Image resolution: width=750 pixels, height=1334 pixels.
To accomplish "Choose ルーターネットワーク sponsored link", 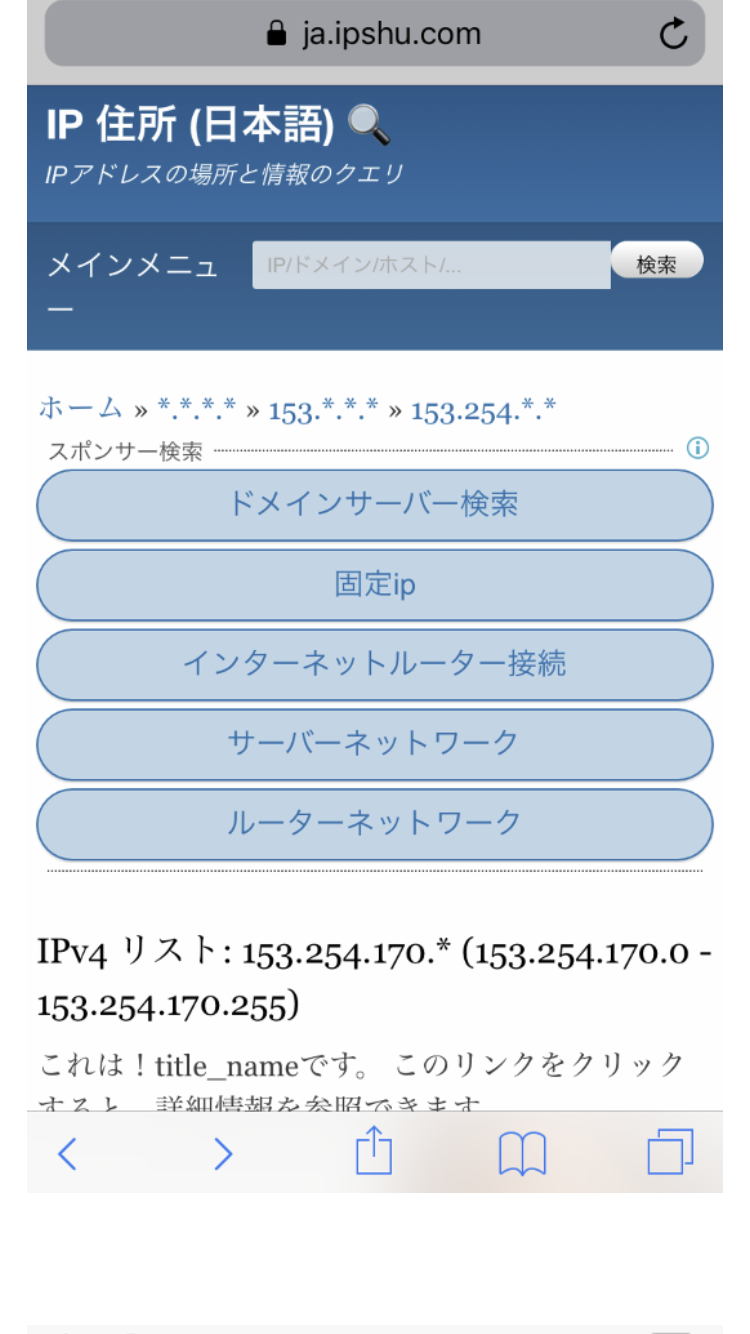I will click(x=375, y=823).
